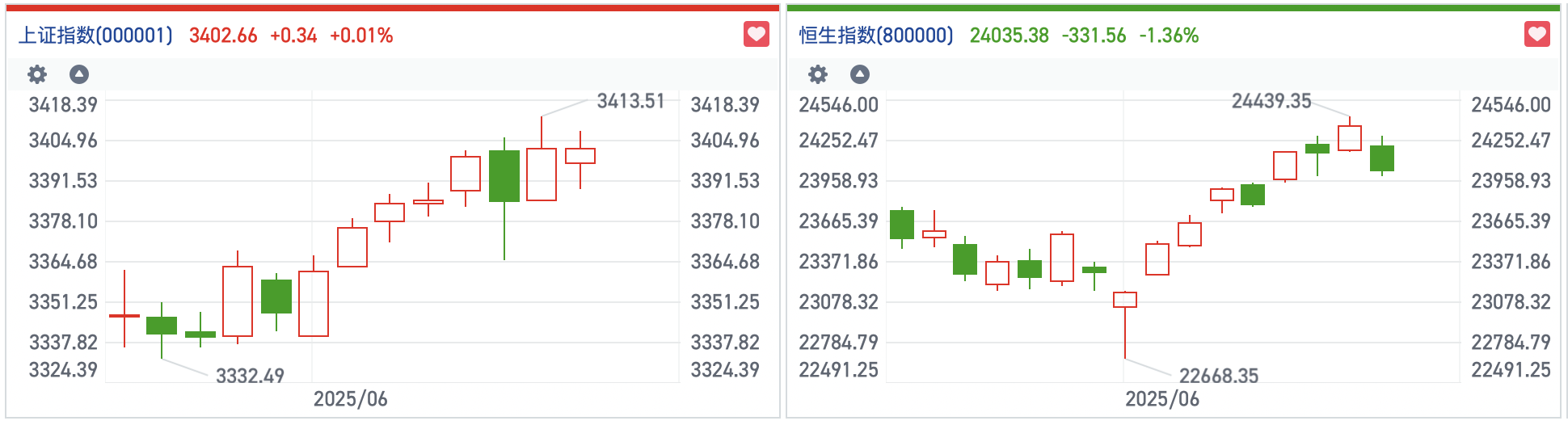Collapse the 恒生指数 chart with the arrow icon
Screen dimensions: 1568x425
click(x=860, y=74)
